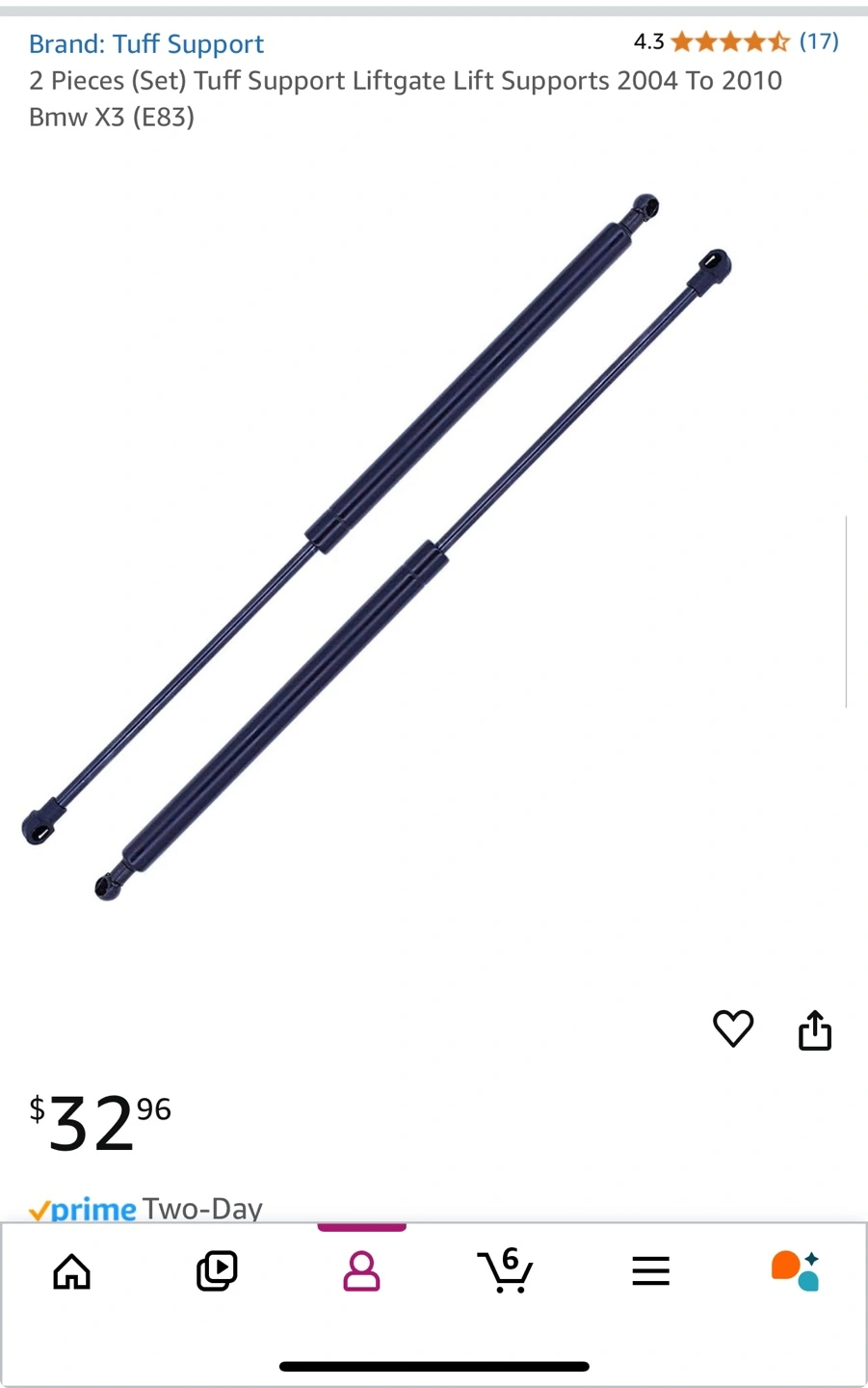Open the Tuff Support brand link
This screenshot has width=868, height=1388.
coord(146,44)
